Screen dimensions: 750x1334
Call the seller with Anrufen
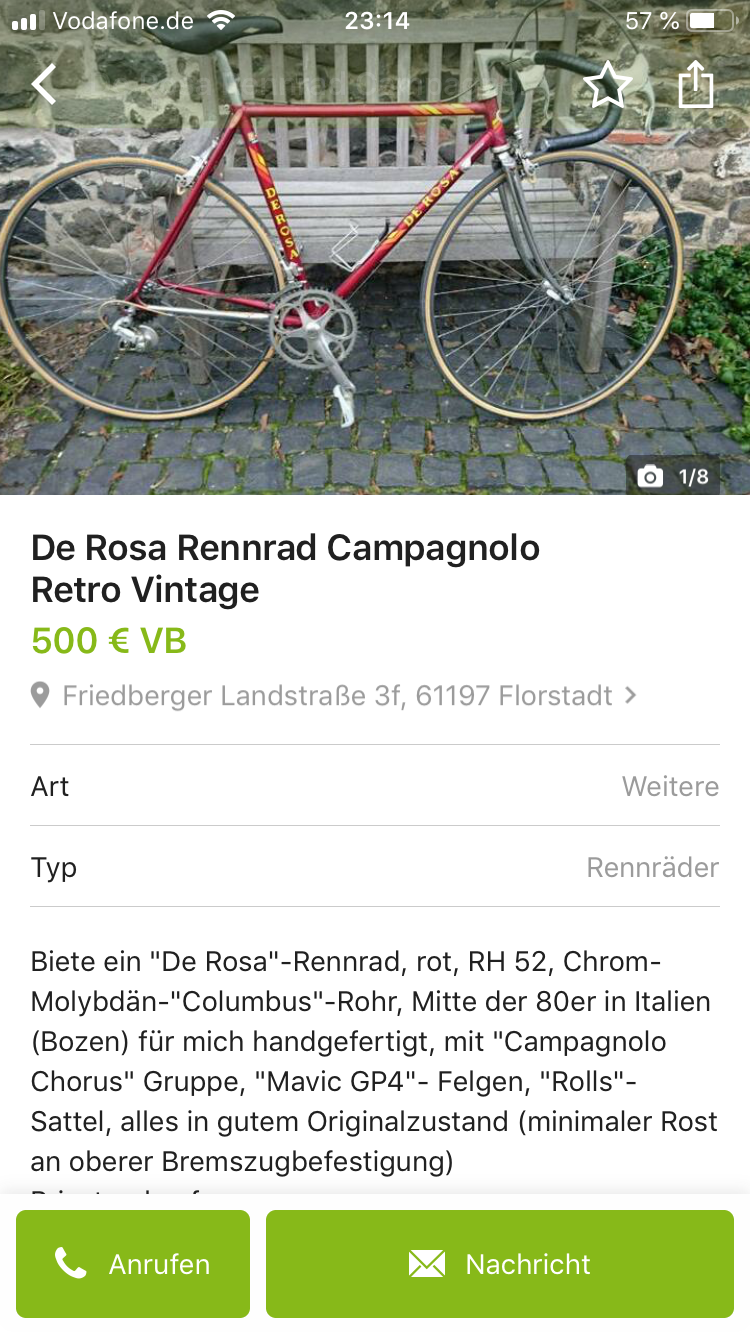click(133, 1264)
